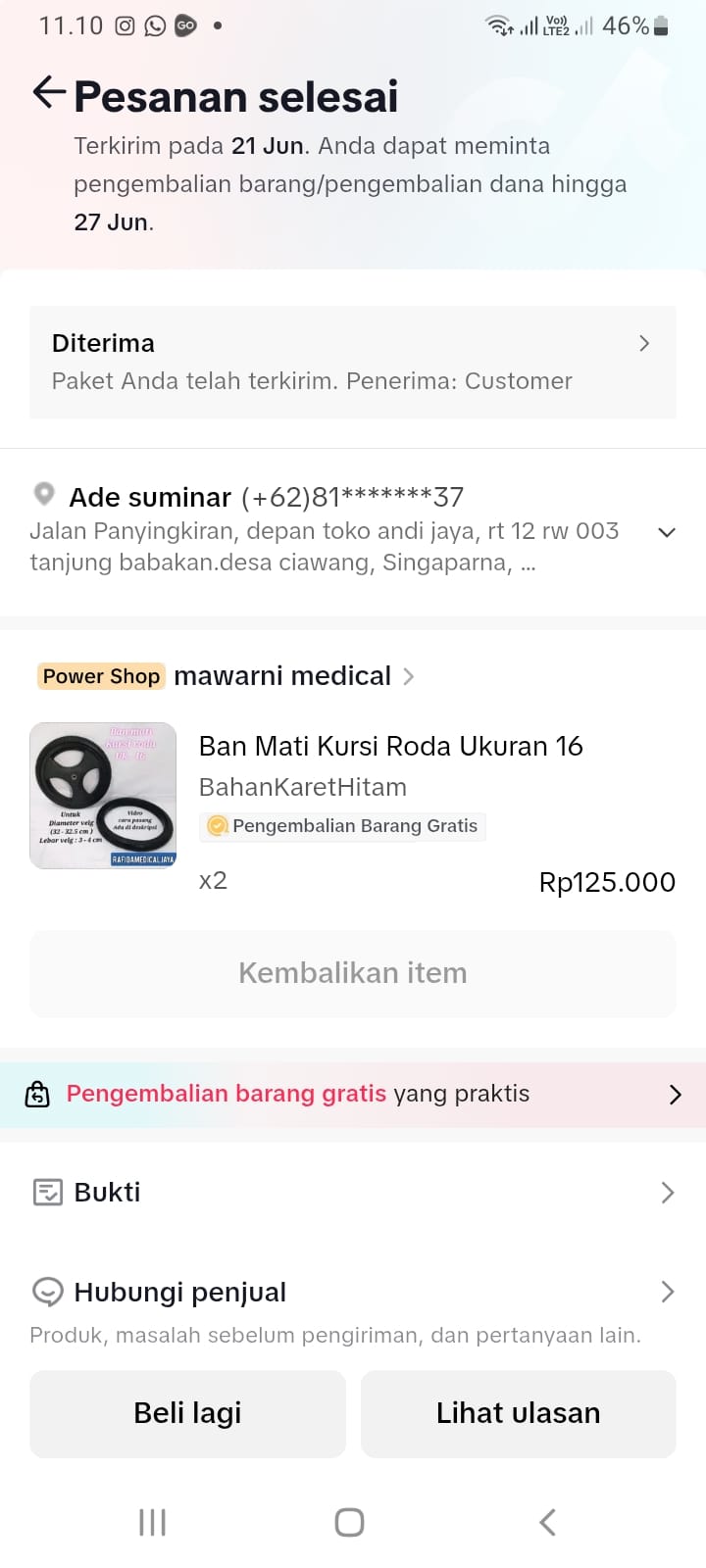706x1568 pixels.
Task: Visit the mawarni medical shop
Action: [x=282, y=676]
